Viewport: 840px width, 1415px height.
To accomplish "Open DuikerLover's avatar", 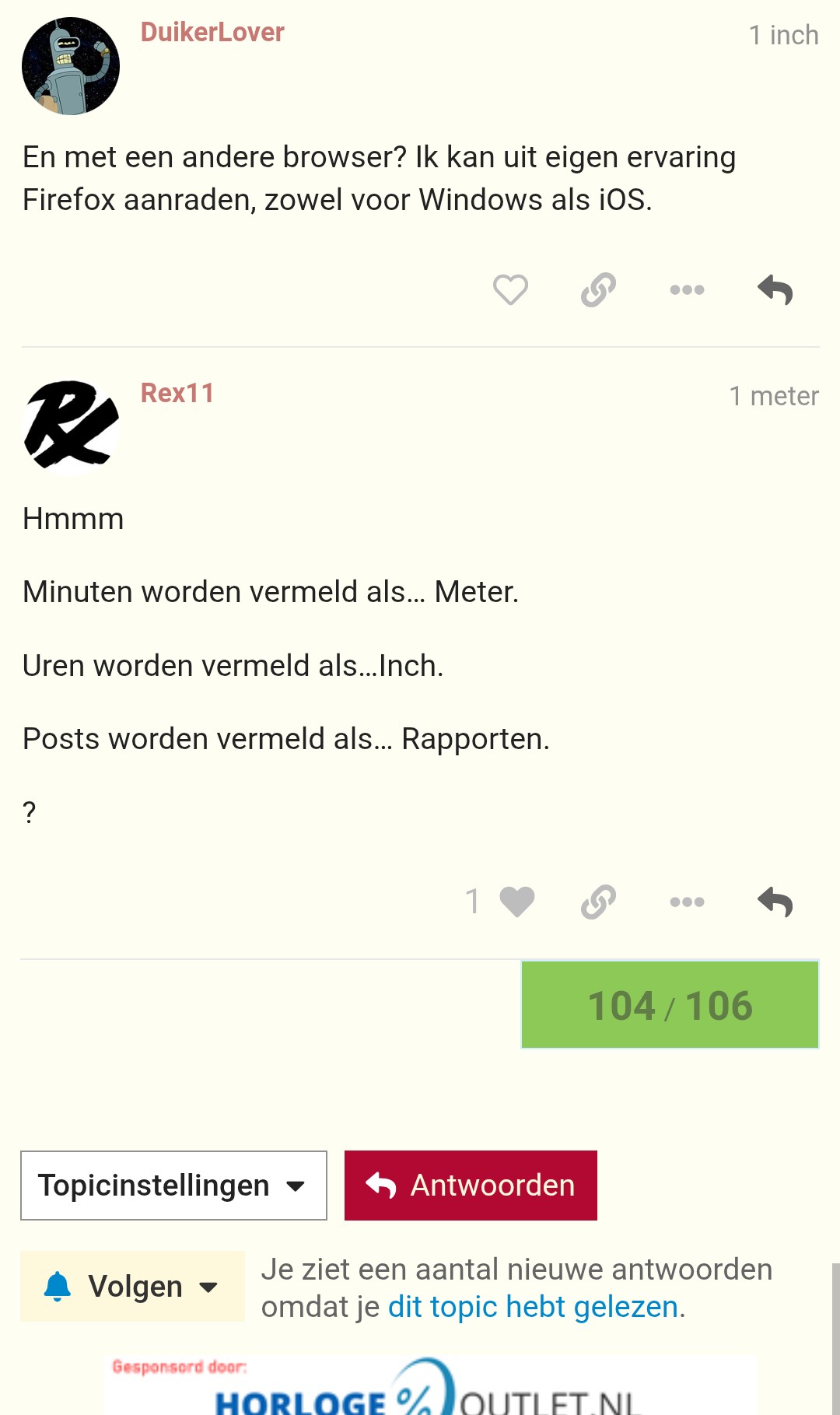I will [x=71, y=66].
